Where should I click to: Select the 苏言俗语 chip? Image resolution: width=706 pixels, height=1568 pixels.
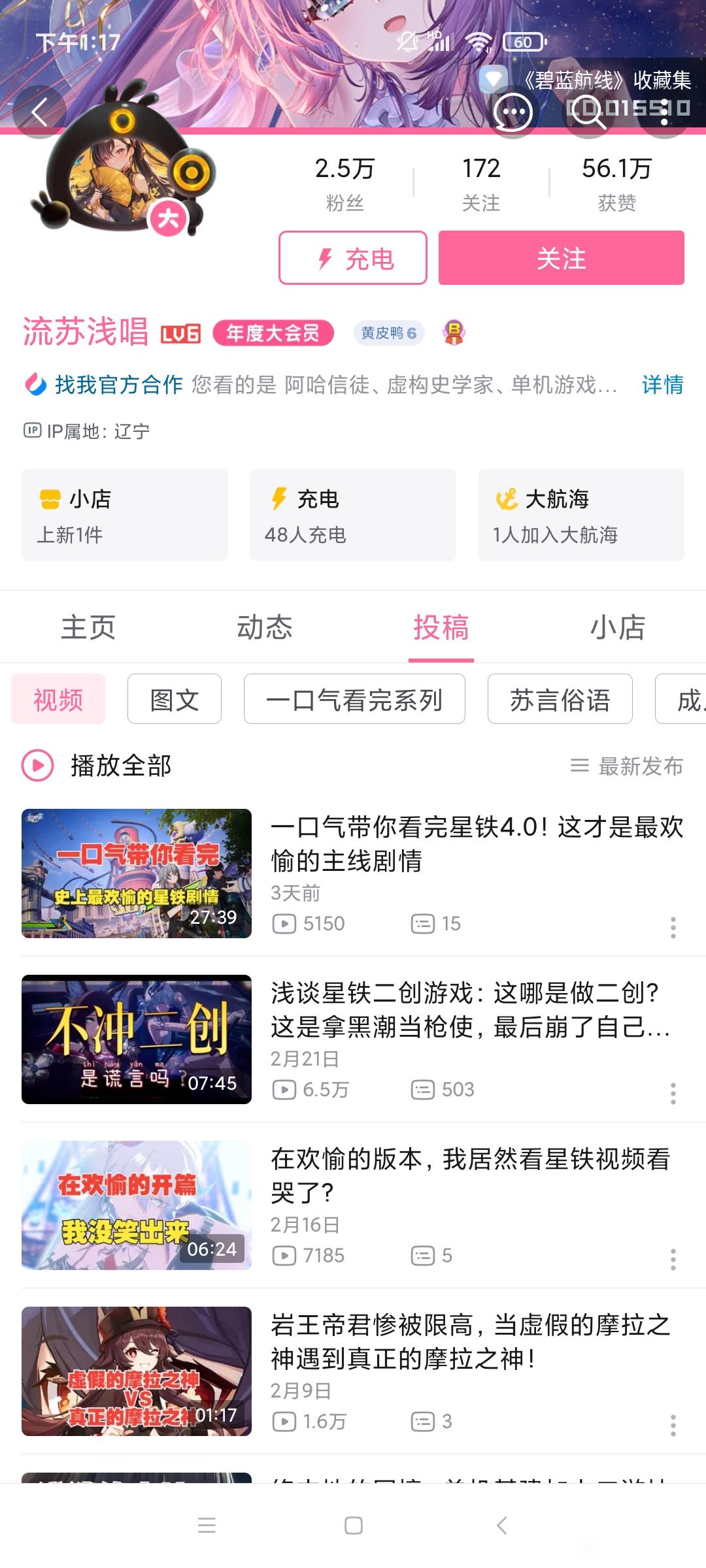click(x=560, y=700)
